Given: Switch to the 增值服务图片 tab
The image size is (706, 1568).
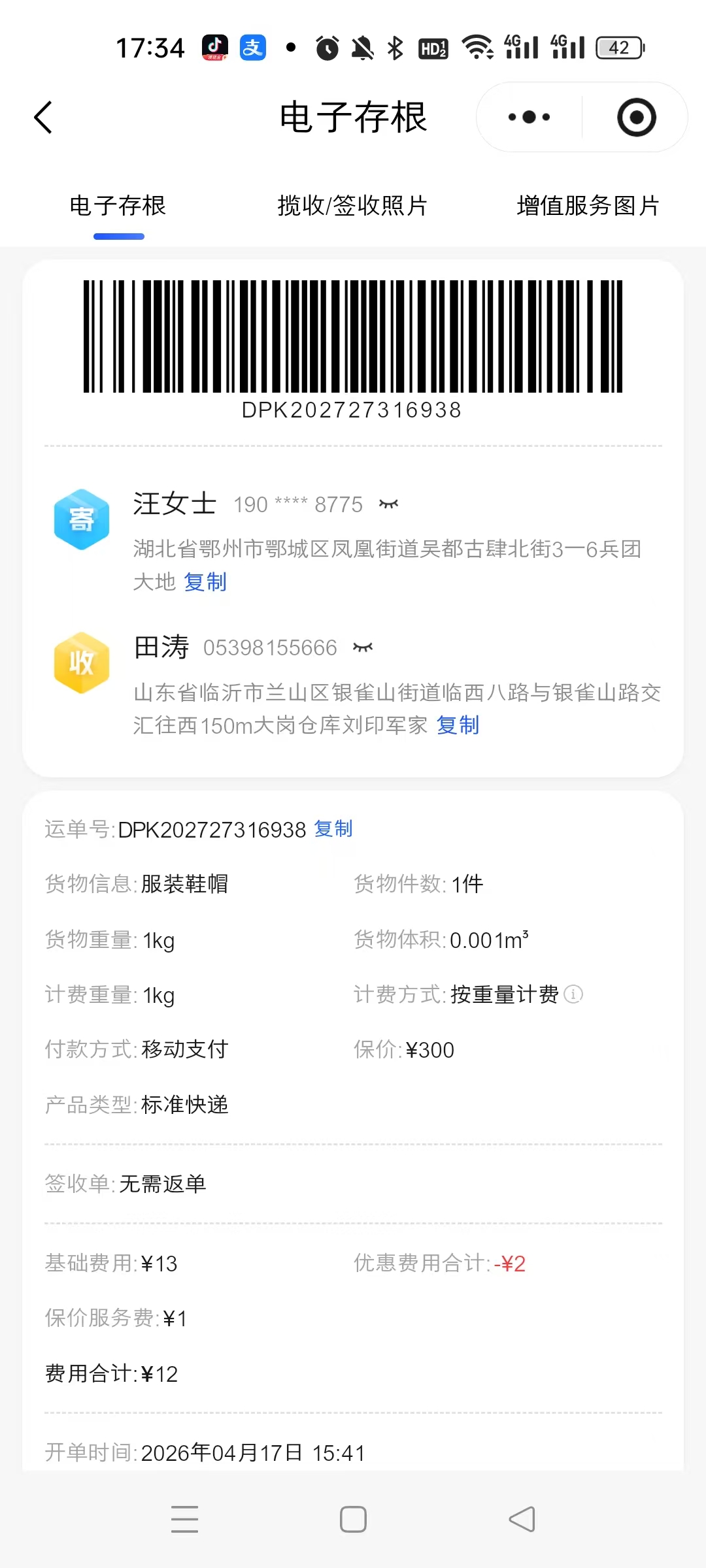Looking at the screenshot, I should (588, 206).
